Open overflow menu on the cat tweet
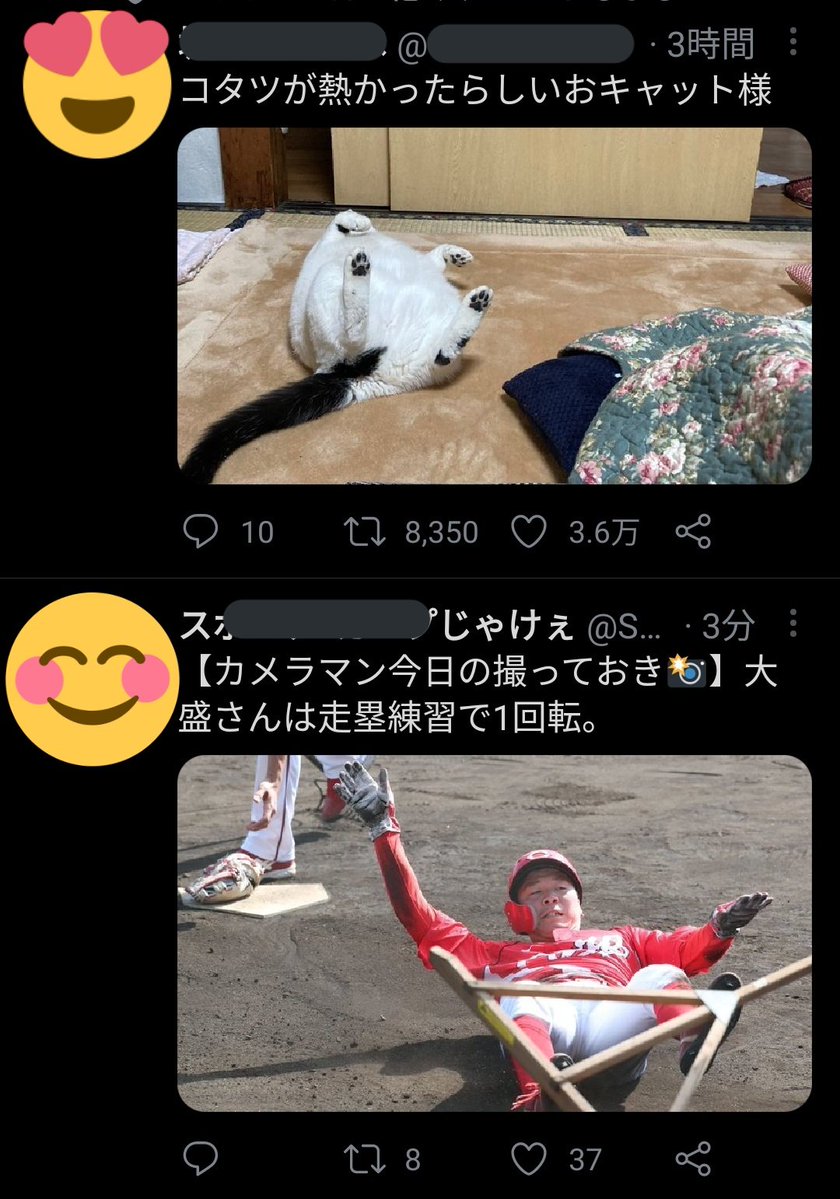The width and height of the screenshot is (840, 1199). click(x=793, y=42)
